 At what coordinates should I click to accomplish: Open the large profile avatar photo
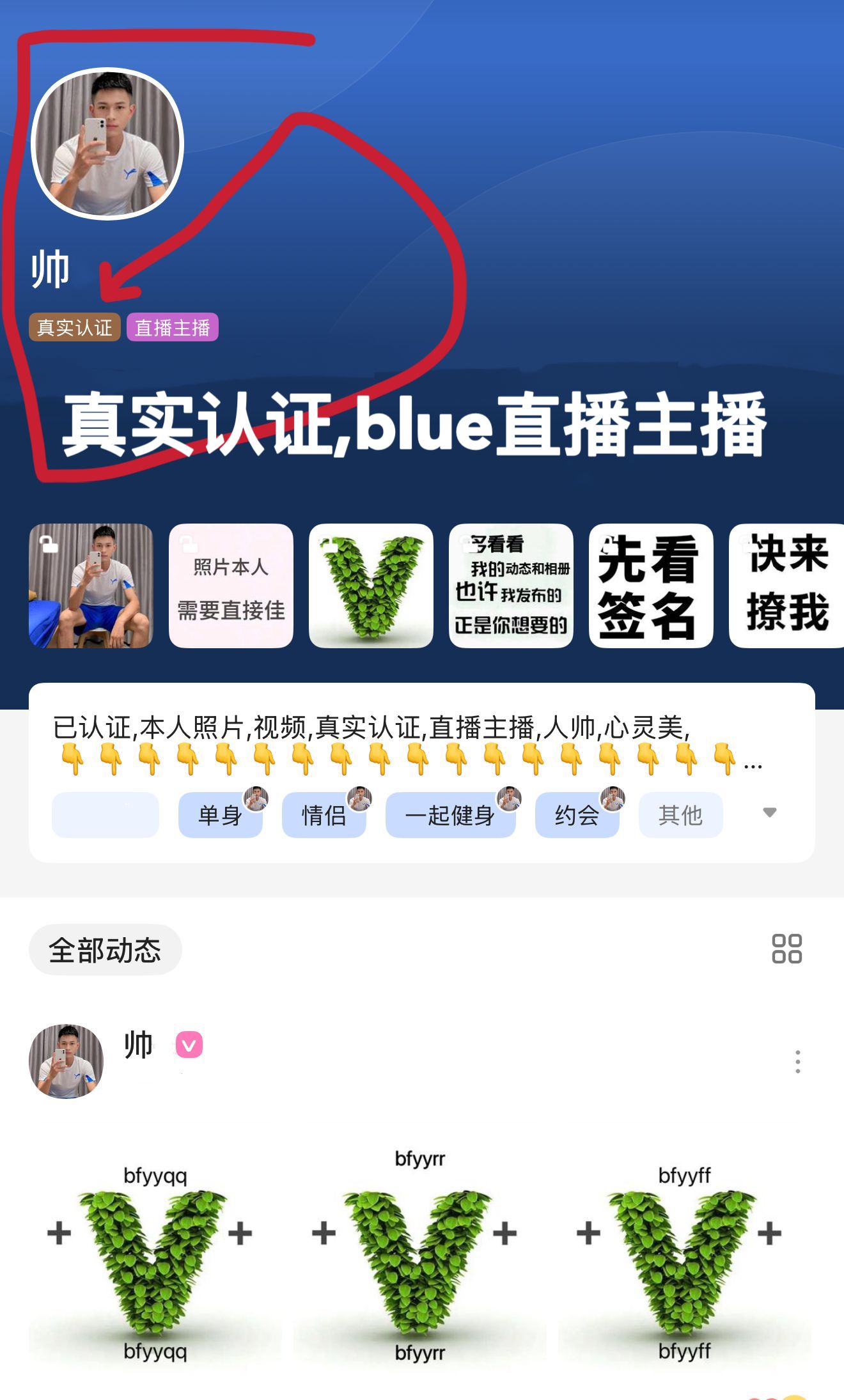[107, 143]
